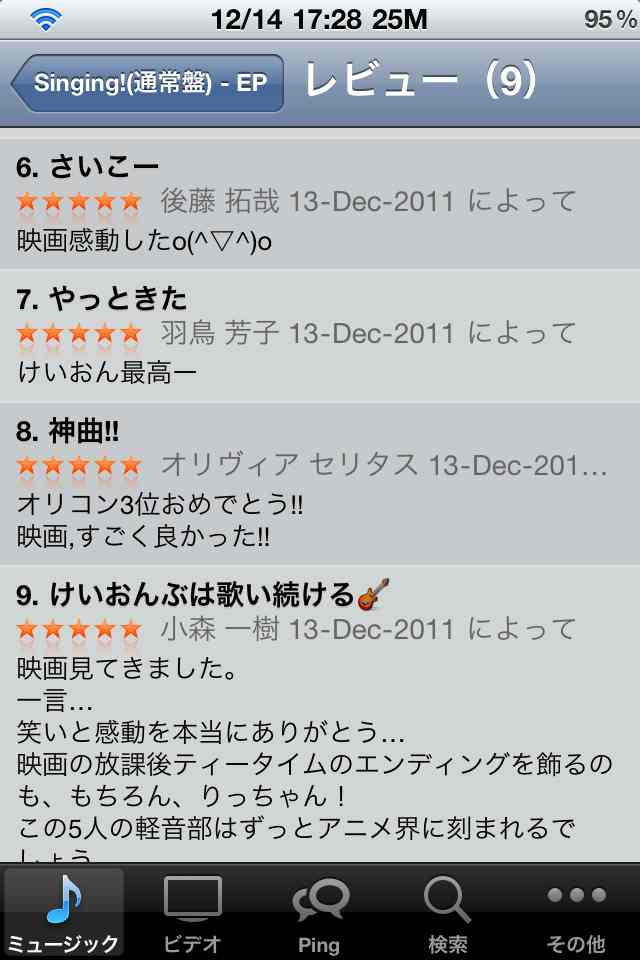The height and width of the screenshot is (960, 640).
Task: Open the 検索 search tab
Action: click(448, 912)
